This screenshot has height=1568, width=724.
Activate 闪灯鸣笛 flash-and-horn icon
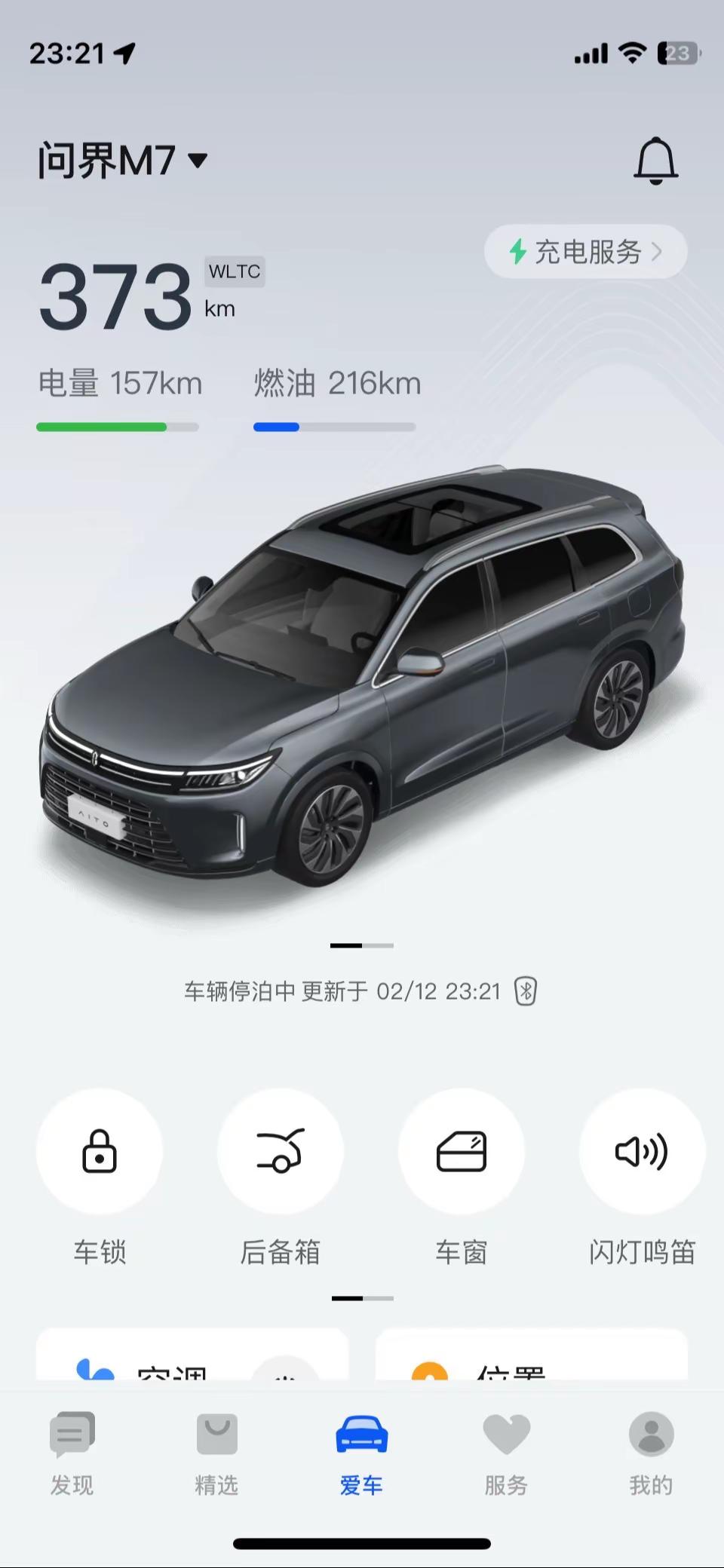642,1152
